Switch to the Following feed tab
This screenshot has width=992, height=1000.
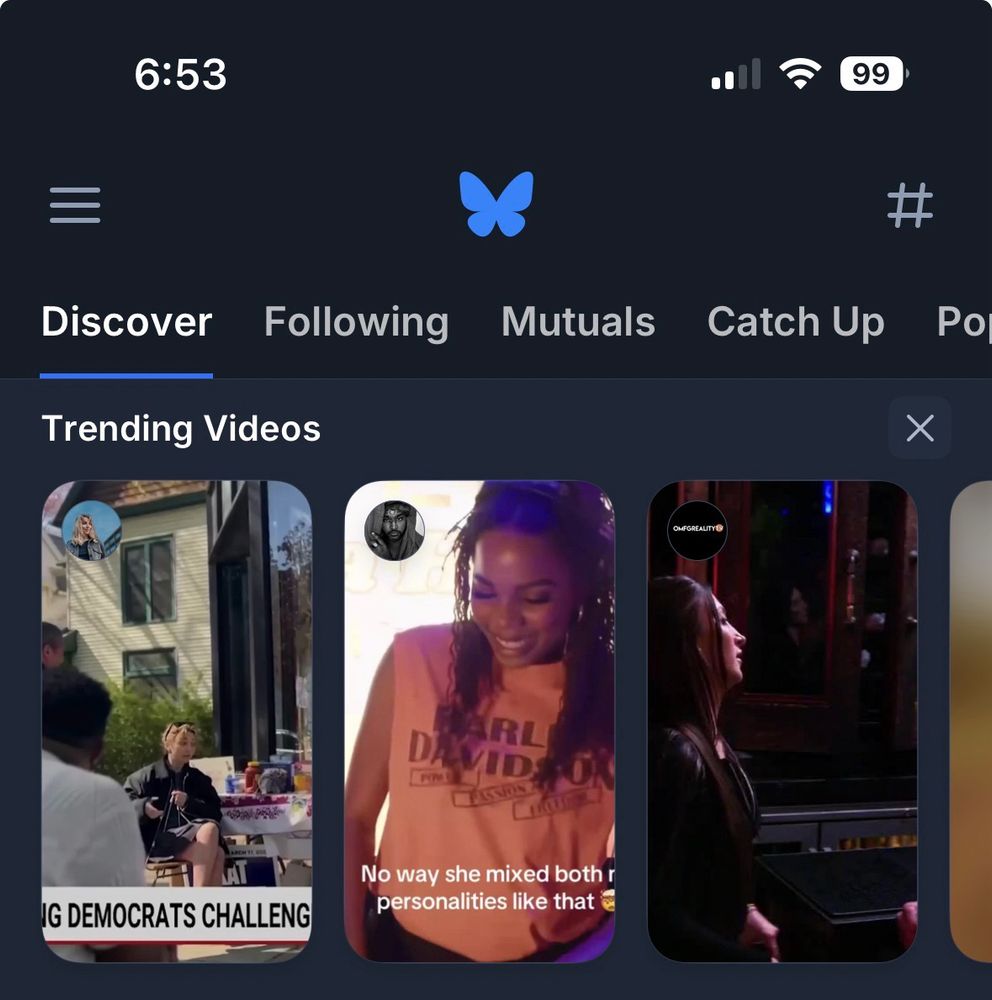pos(356,321)
